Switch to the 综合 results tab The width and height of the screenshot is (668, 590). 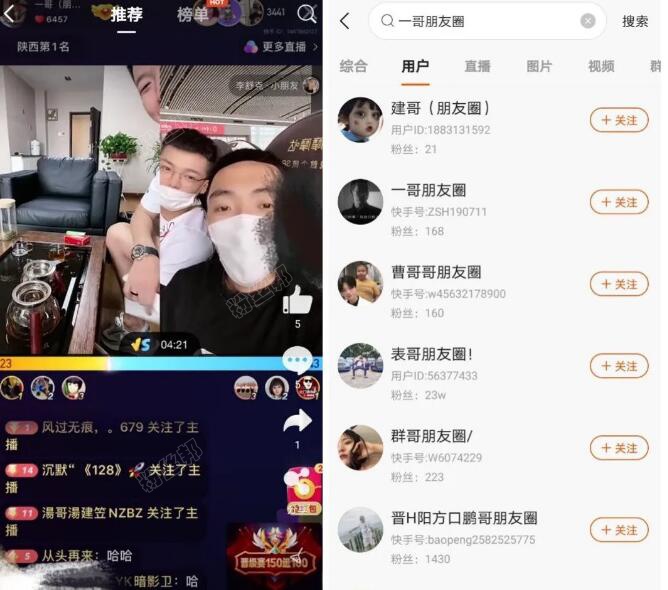(353, 66)
